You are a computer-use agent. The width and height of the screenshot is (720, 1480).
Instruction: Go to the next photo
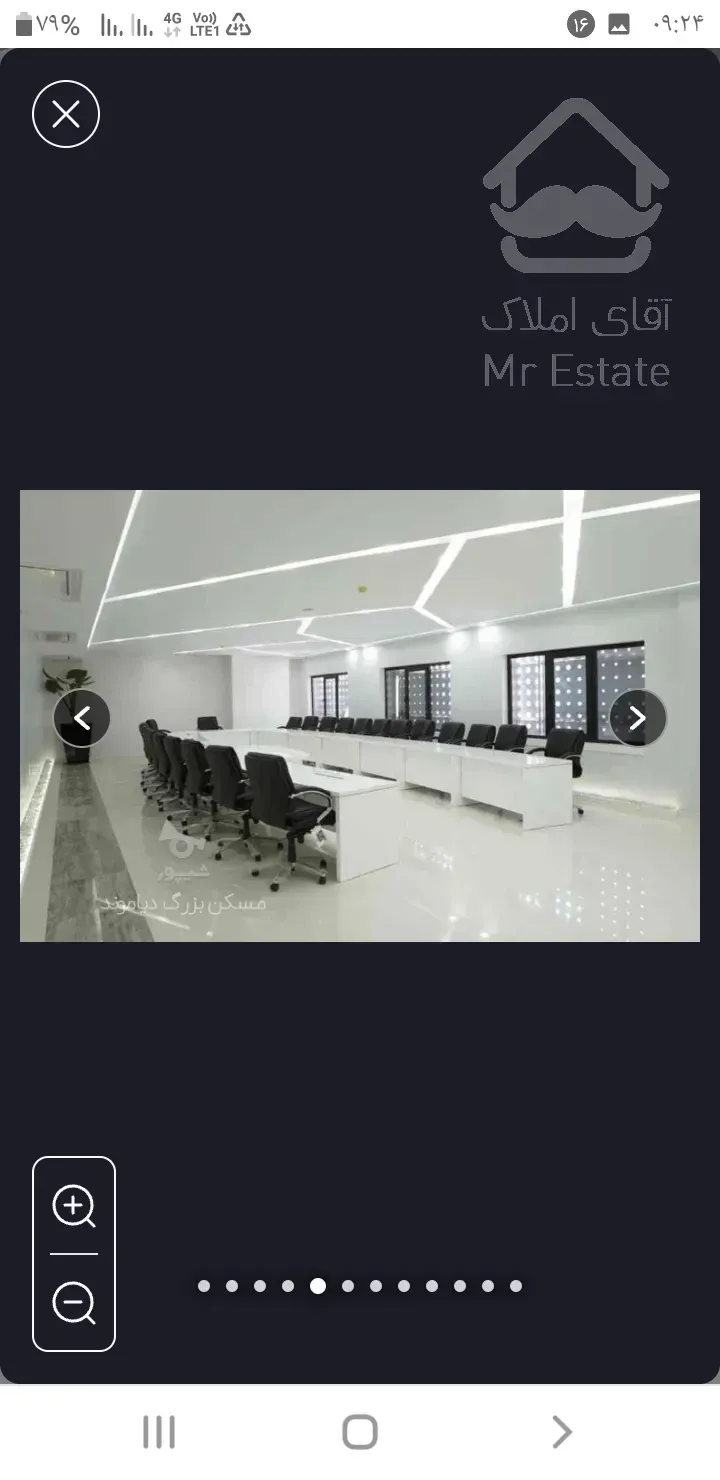tap(638, 718)
